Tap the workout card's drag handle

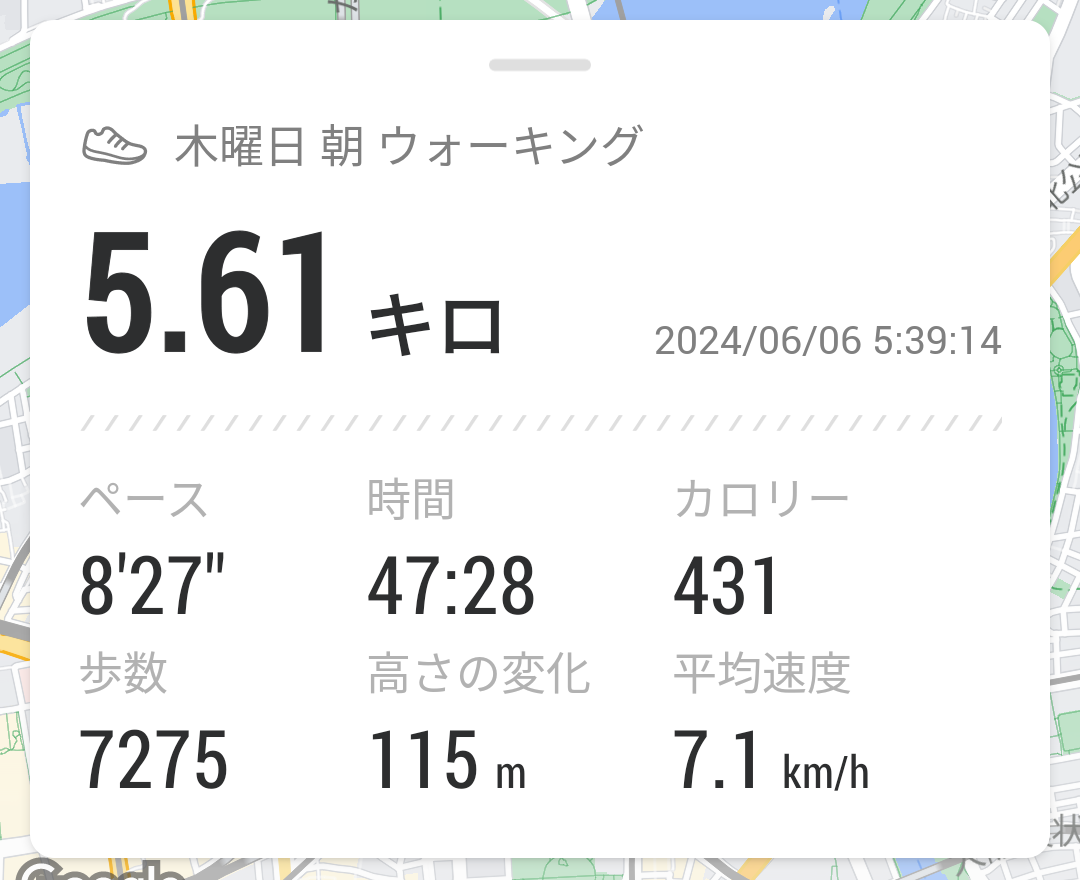pyautogui.click(x=540, y=65)
